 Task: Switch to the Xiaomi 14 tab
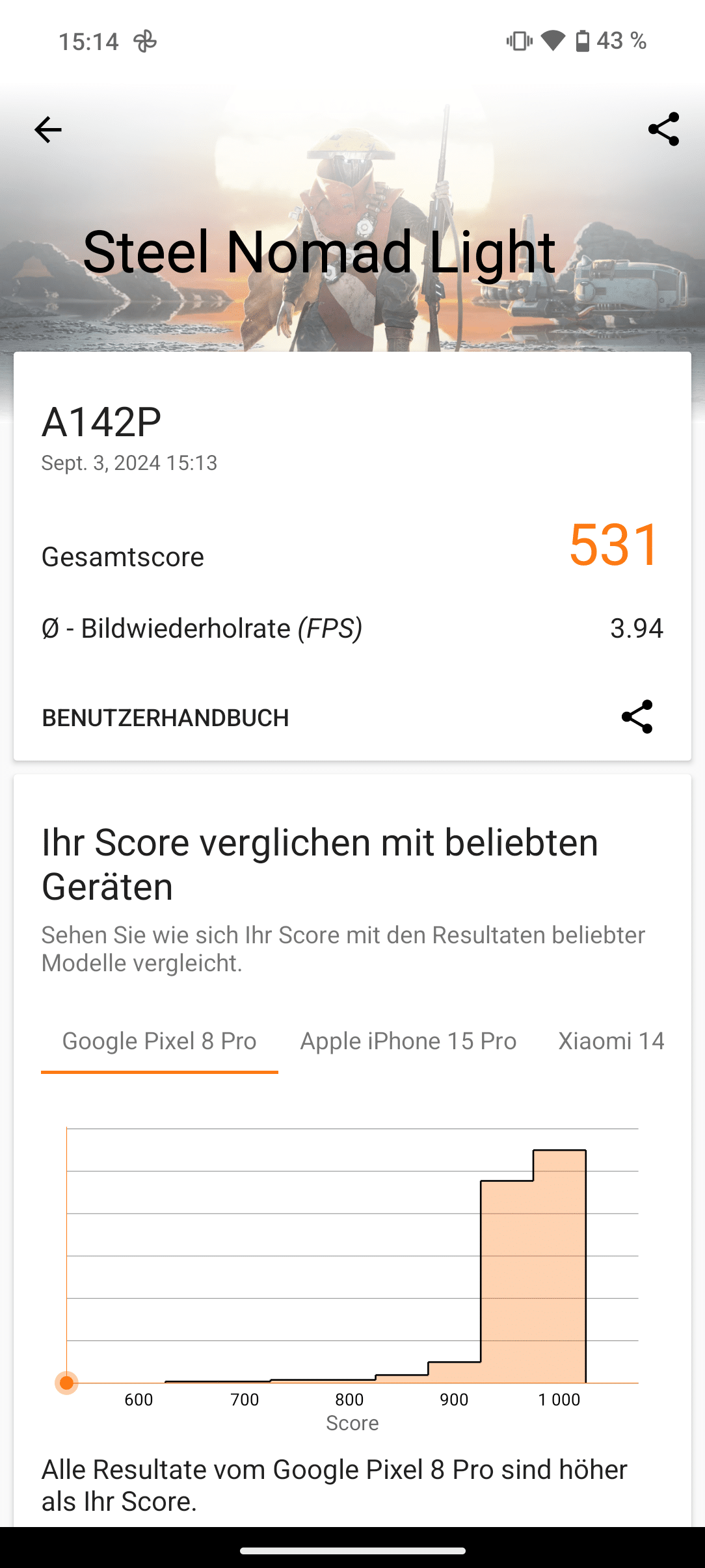click(611, 1041)
